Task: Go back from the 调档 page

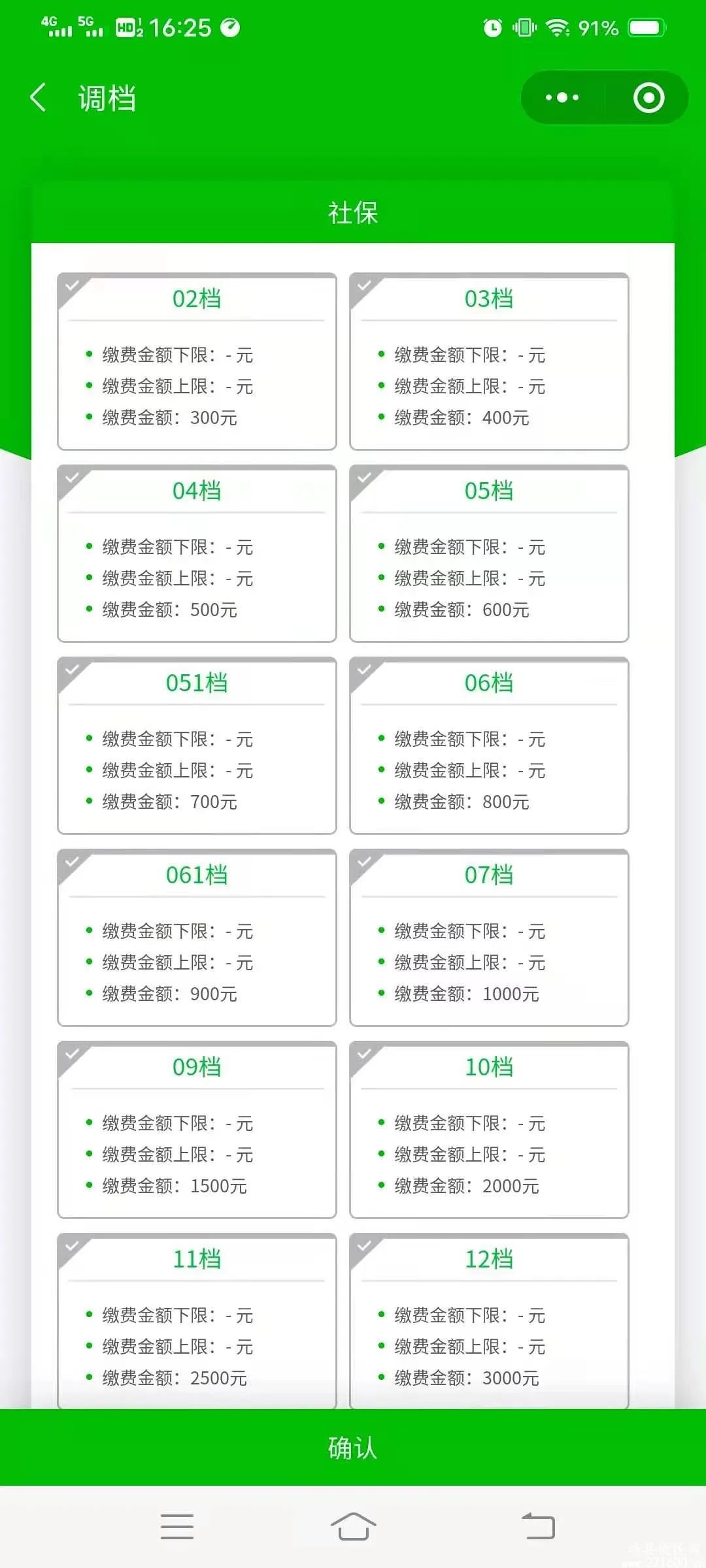Action: point(39,98)
